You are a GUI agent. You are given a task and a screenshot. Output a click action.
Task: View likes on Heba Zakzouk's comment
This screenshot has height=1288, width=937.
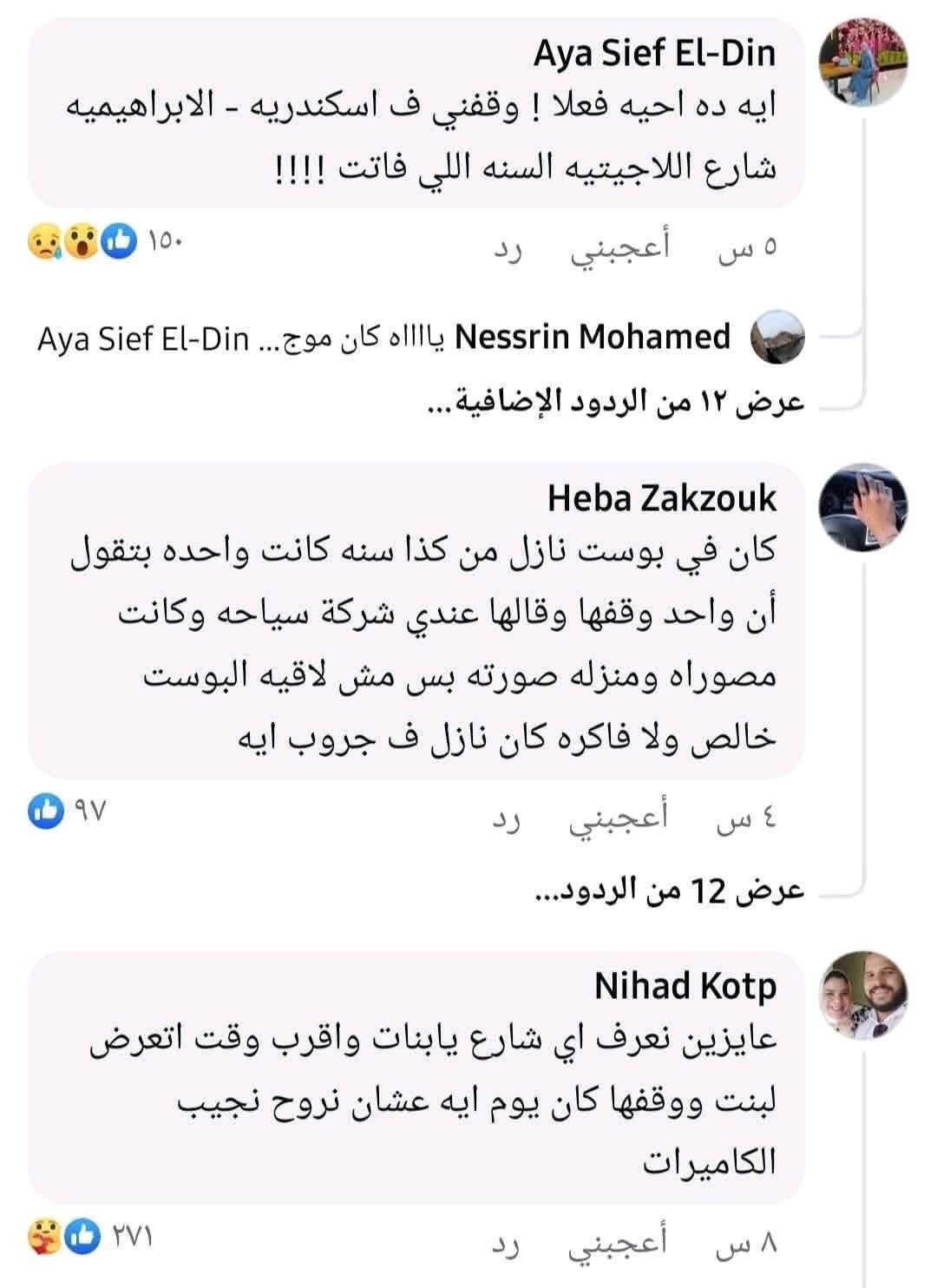coord(68,812)
